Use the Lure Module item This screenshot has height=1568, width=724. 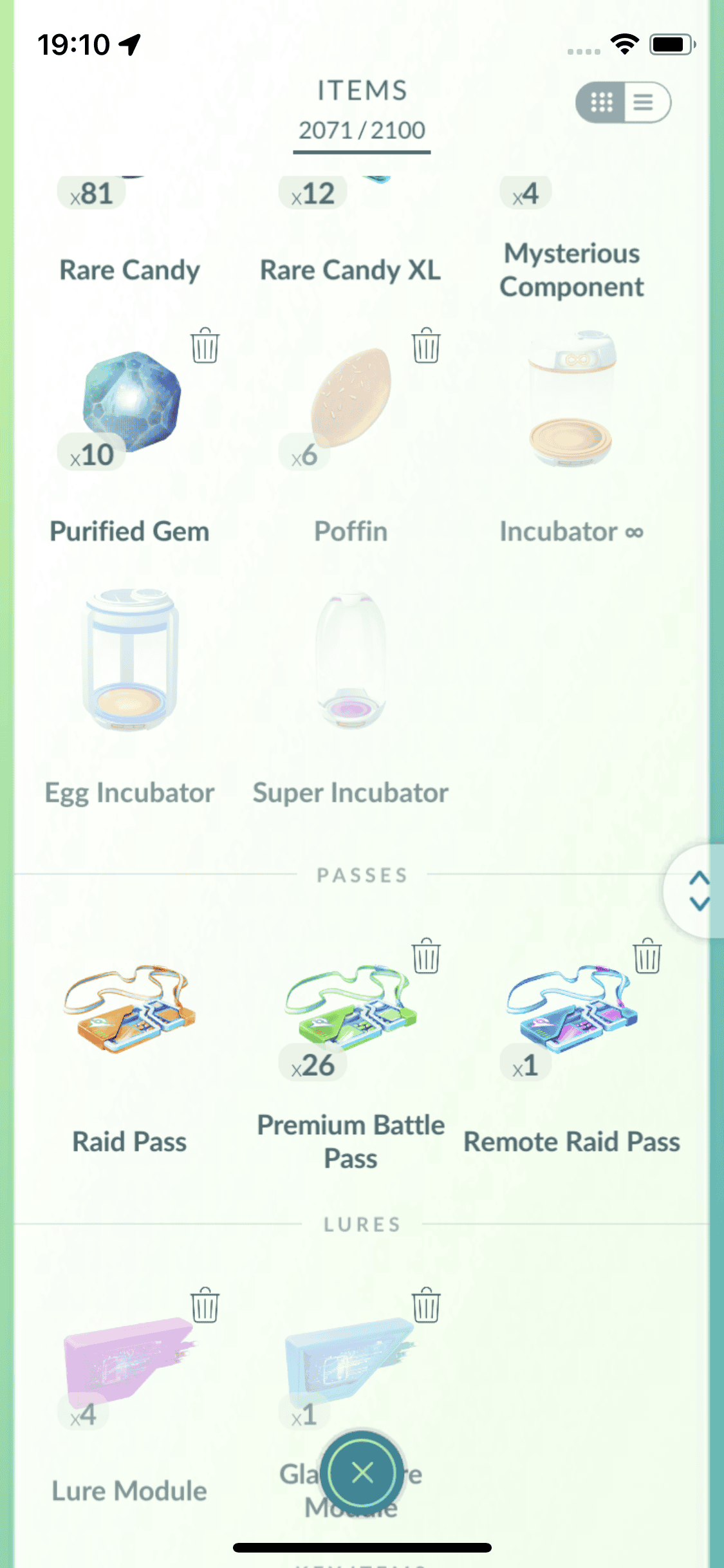tap(130, 1358)
